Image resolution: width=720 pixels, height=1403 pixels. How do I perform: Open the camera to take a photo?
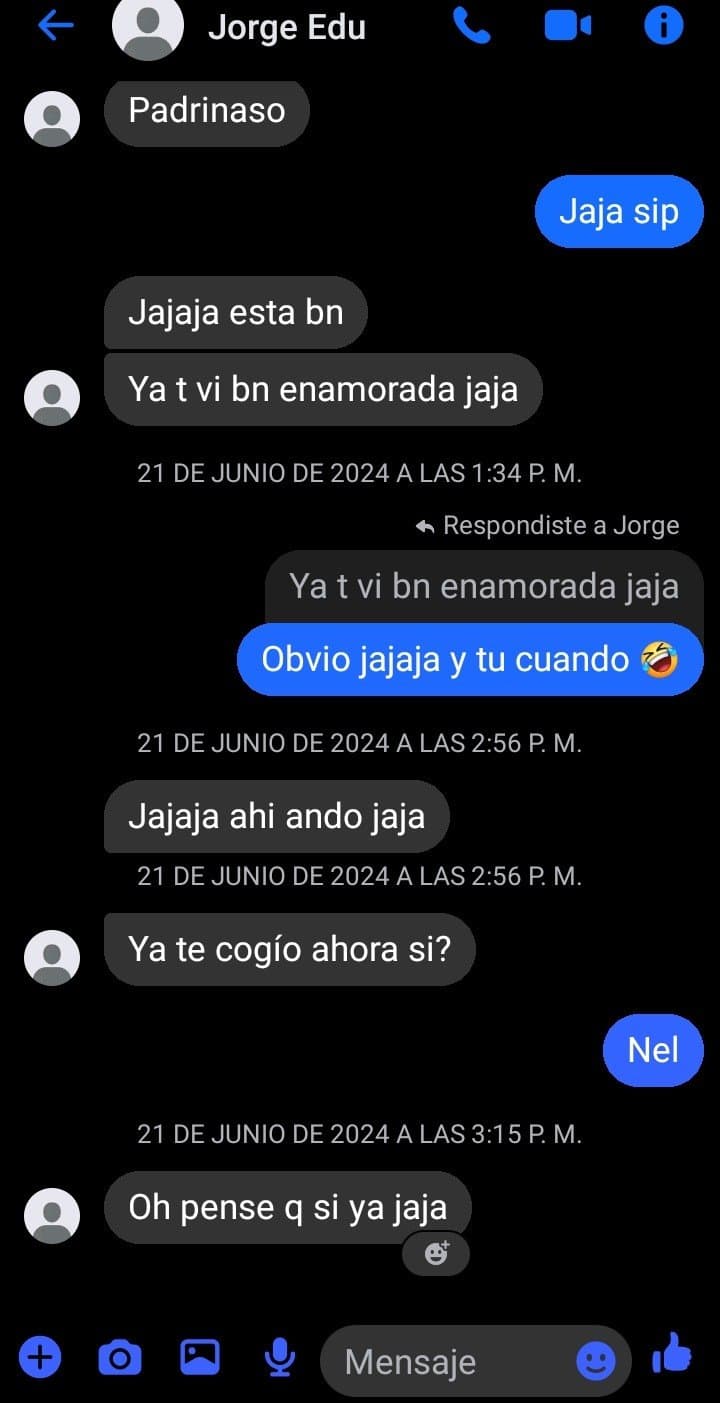click(119, 1358)
